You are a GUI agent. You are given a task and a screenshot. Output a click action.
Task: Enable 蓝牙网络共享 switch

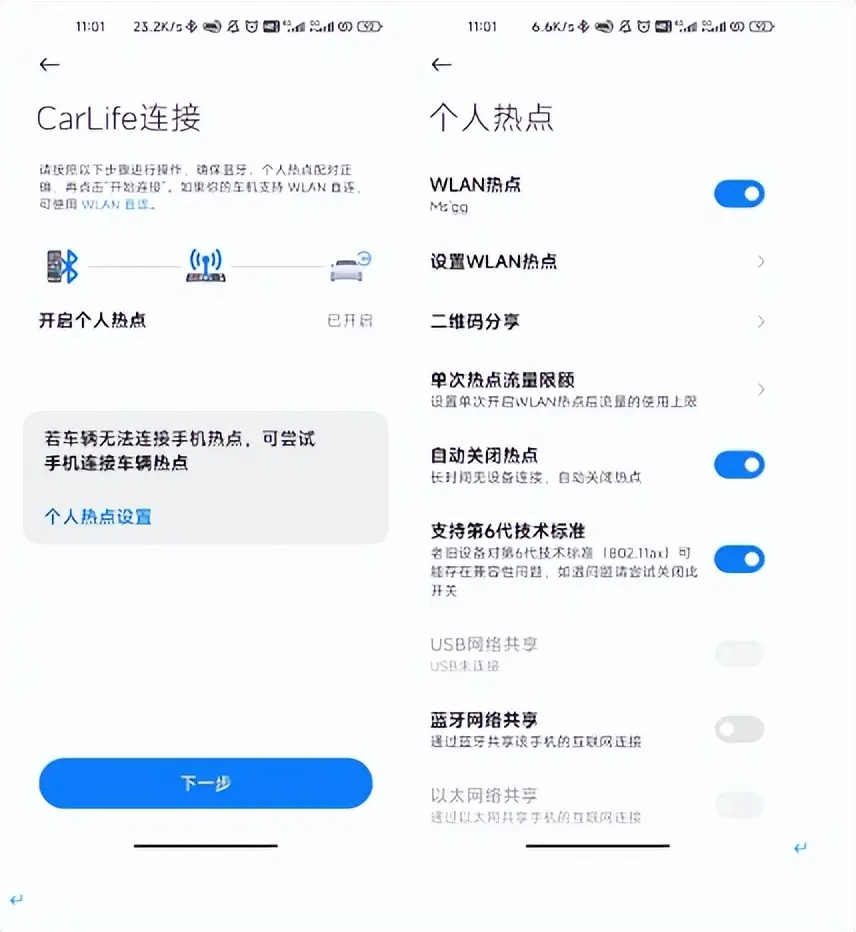pos(739,729)
